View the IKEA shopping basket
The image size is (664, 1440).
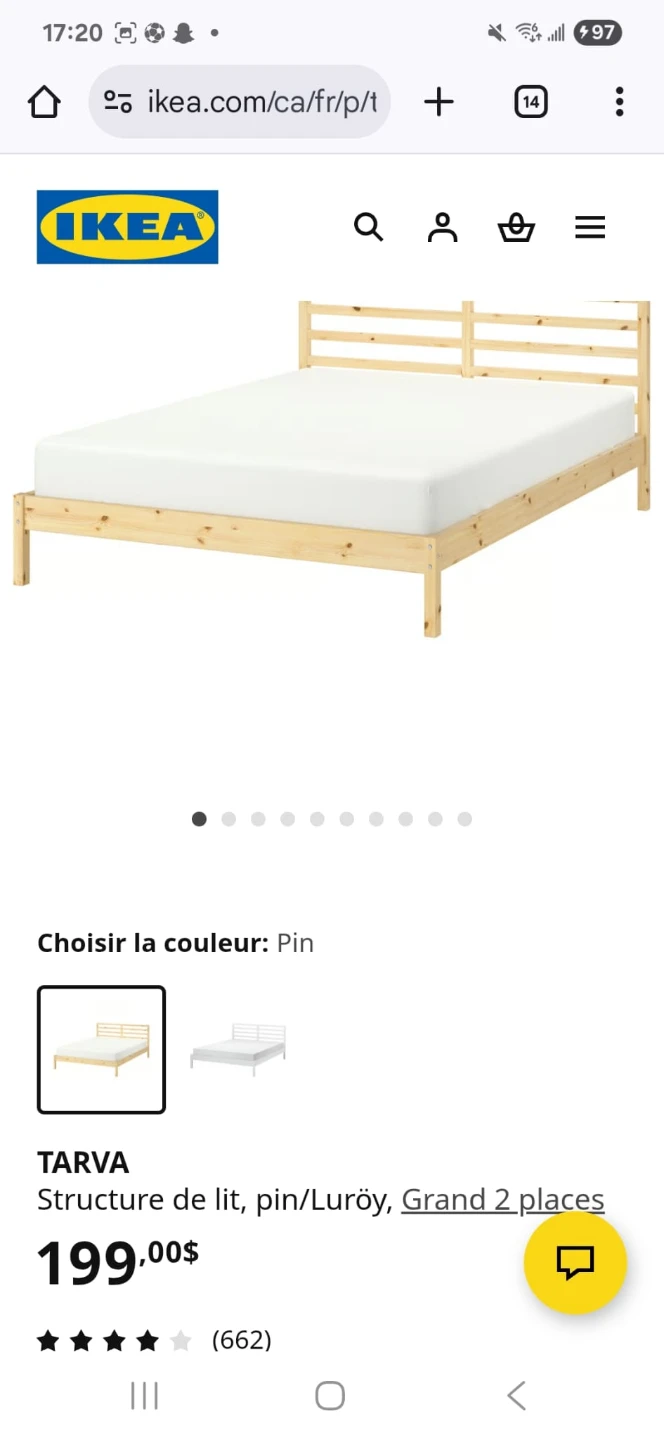(x=516, y=228)
